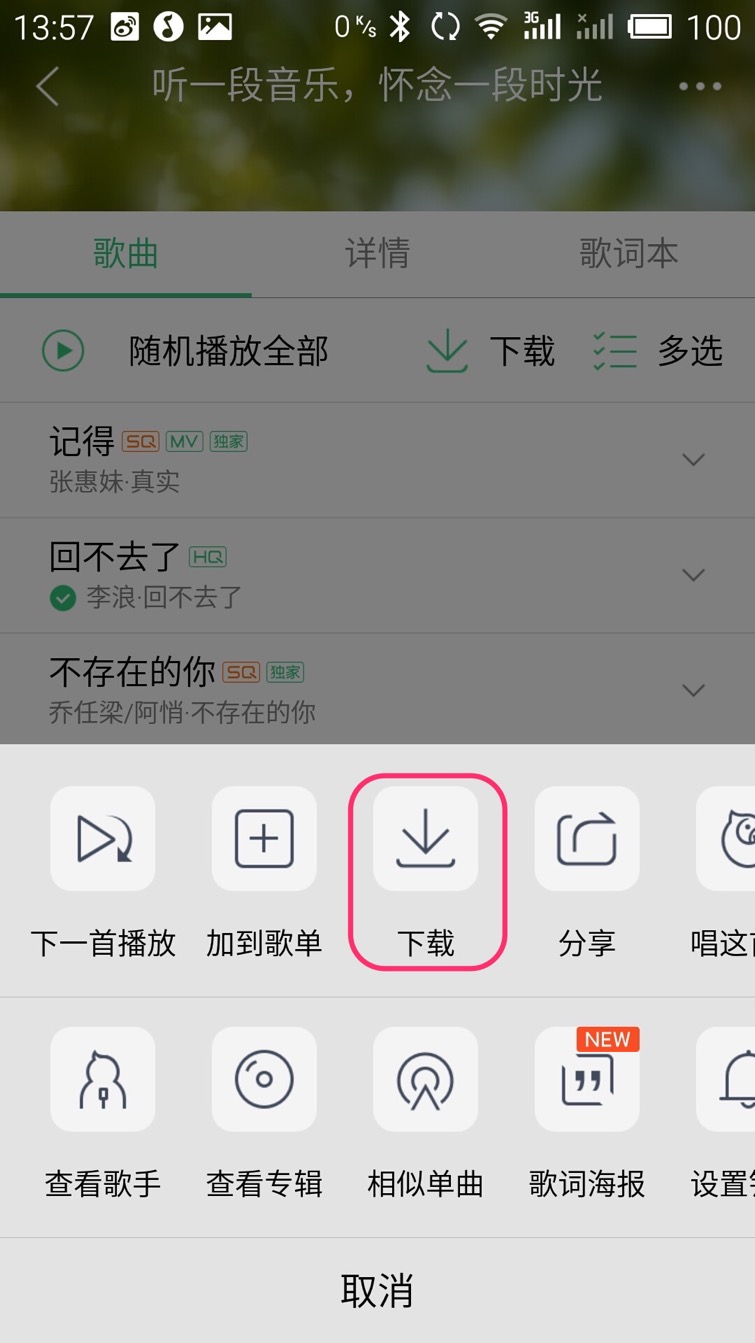Go back using the top-left arrow
The height and width of the screenshot is (1343, 755).
[47, 86]
